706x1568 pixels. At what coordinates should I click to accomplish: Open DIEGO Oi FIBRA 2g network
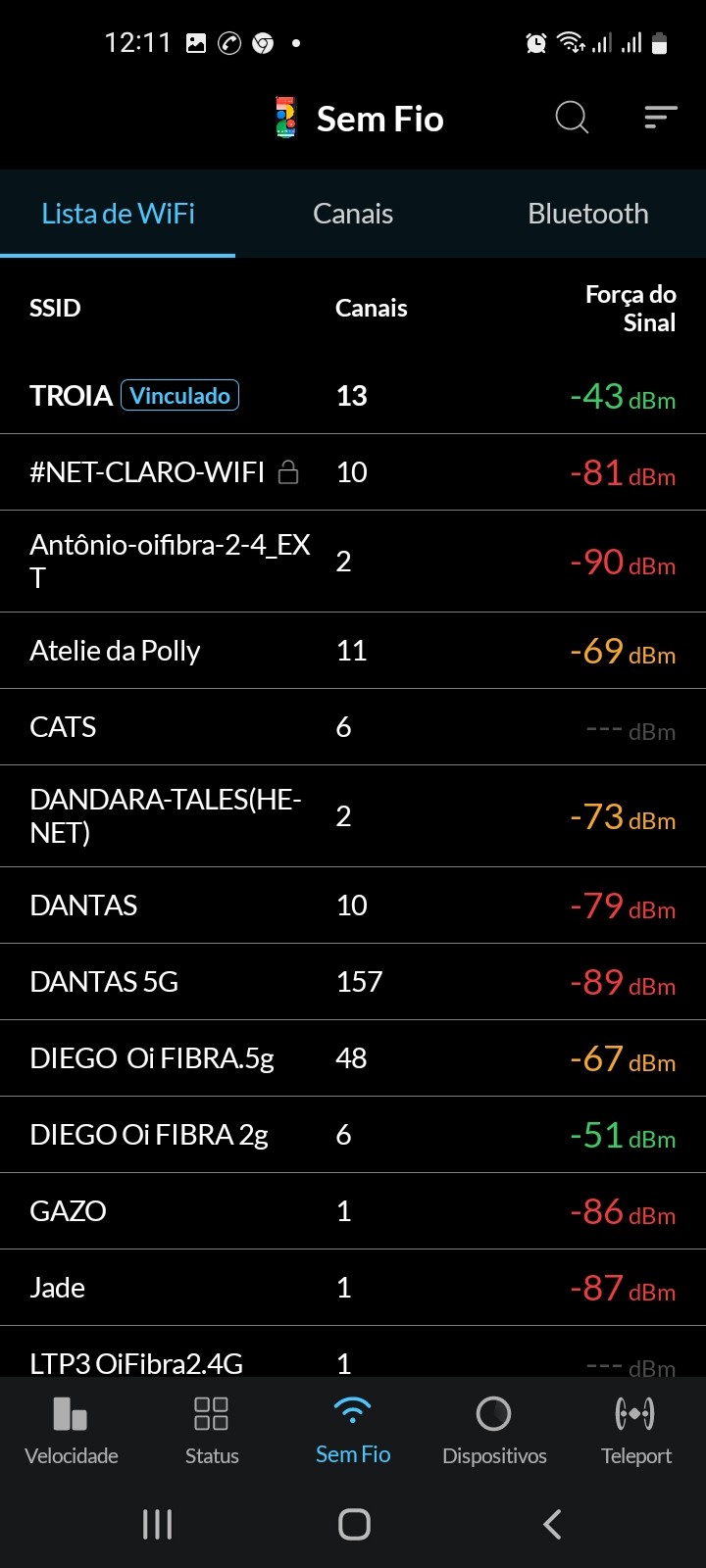[x=353, y=1135]
